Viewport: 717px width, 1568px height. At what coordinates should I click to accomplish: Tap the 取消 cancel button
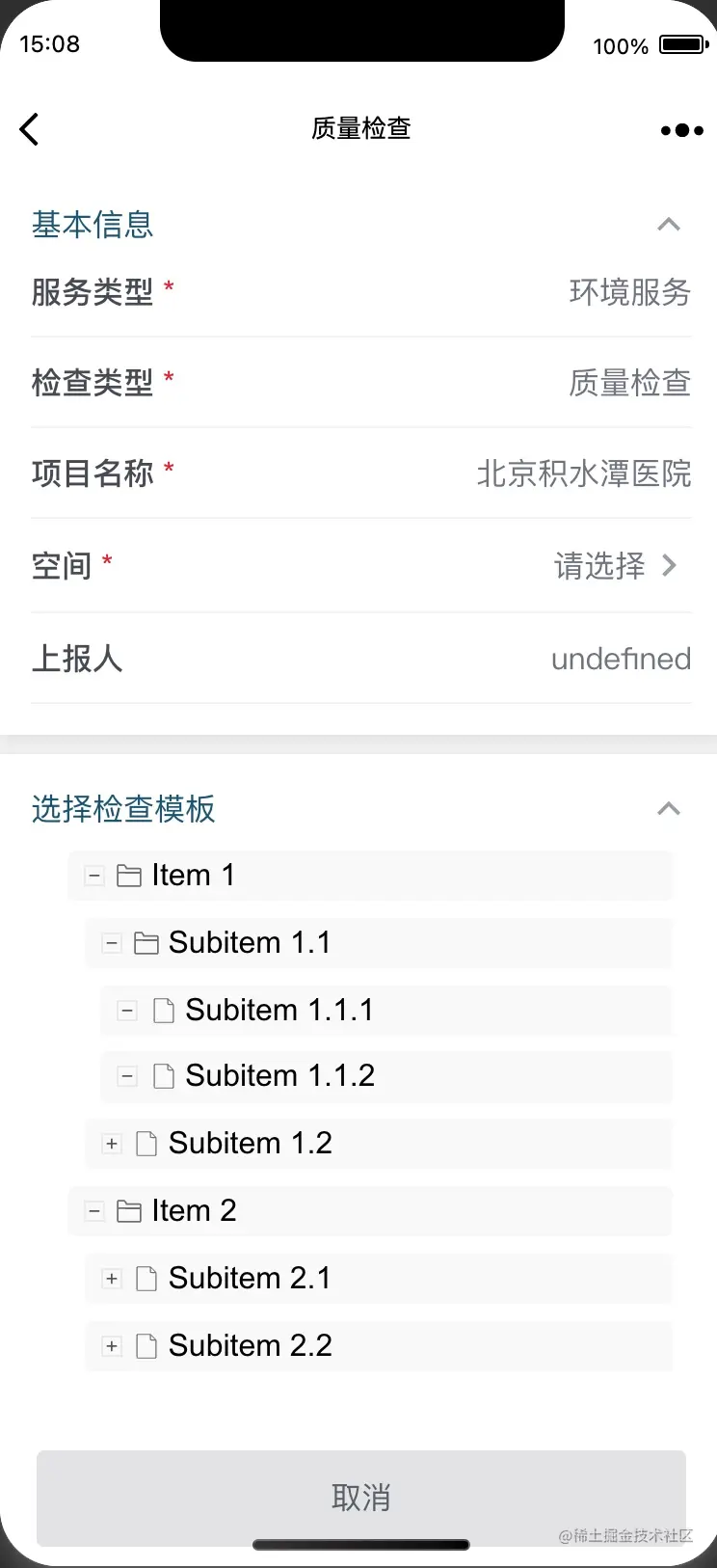pyautogui.click(x=360, y=1497)
